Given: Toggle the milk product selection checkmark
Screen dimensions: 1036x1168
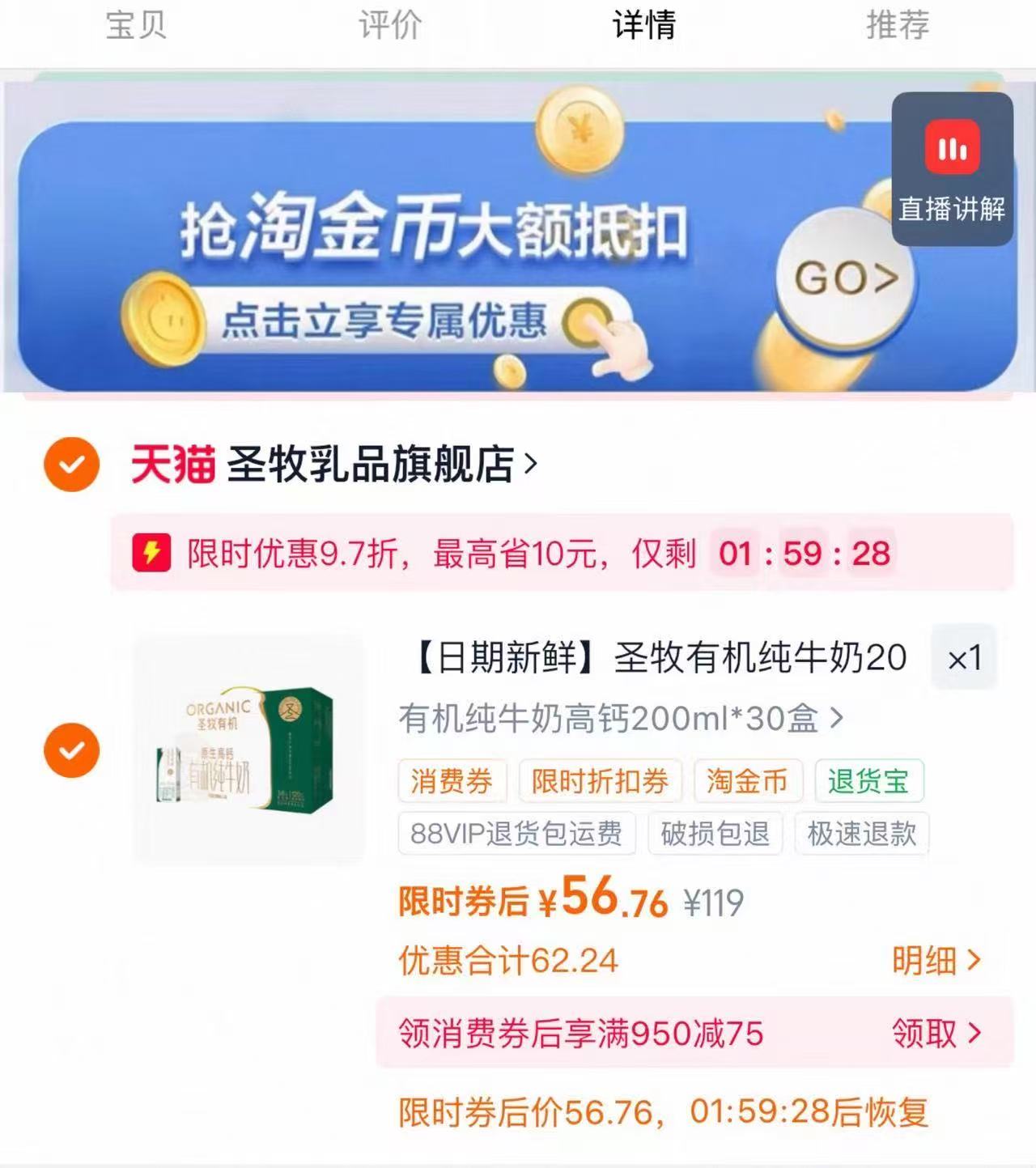Looking at the screenshot, I should (72, 749).
